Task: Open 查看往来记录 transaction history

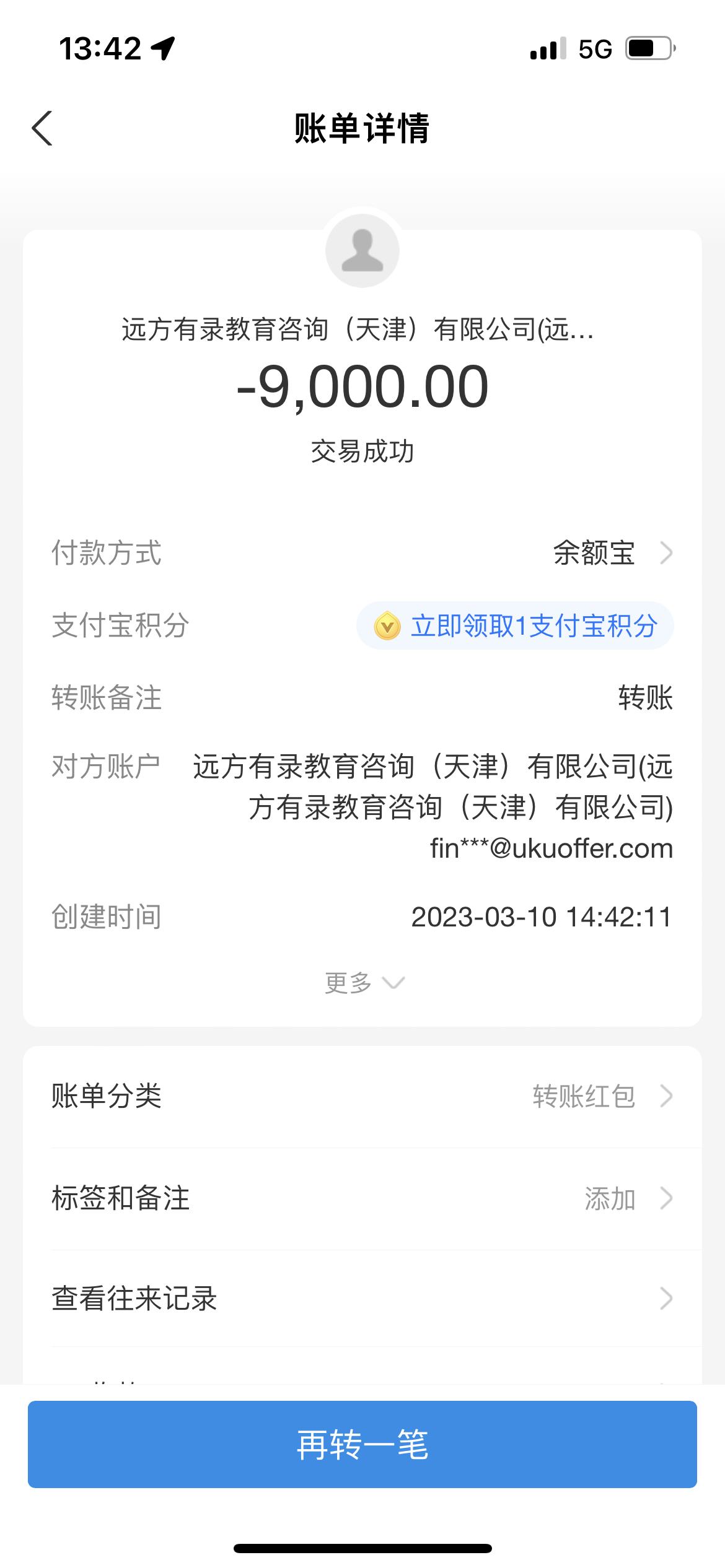Action: tap(362, 1299)
